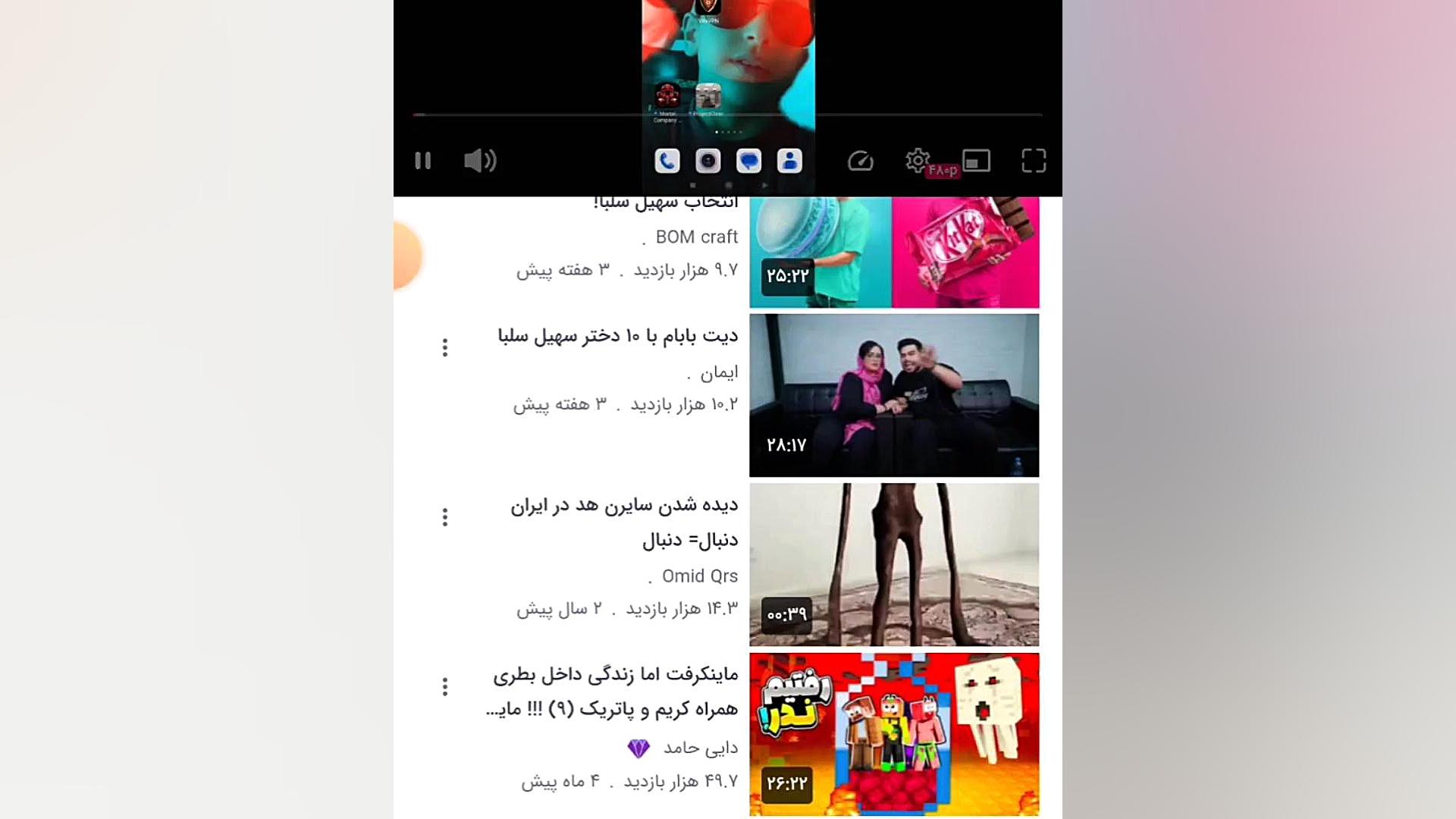This screenshot has height=819, width=1456.
Task: Open playback speed options
Action: pyautogui.click(x=861, y=161)
